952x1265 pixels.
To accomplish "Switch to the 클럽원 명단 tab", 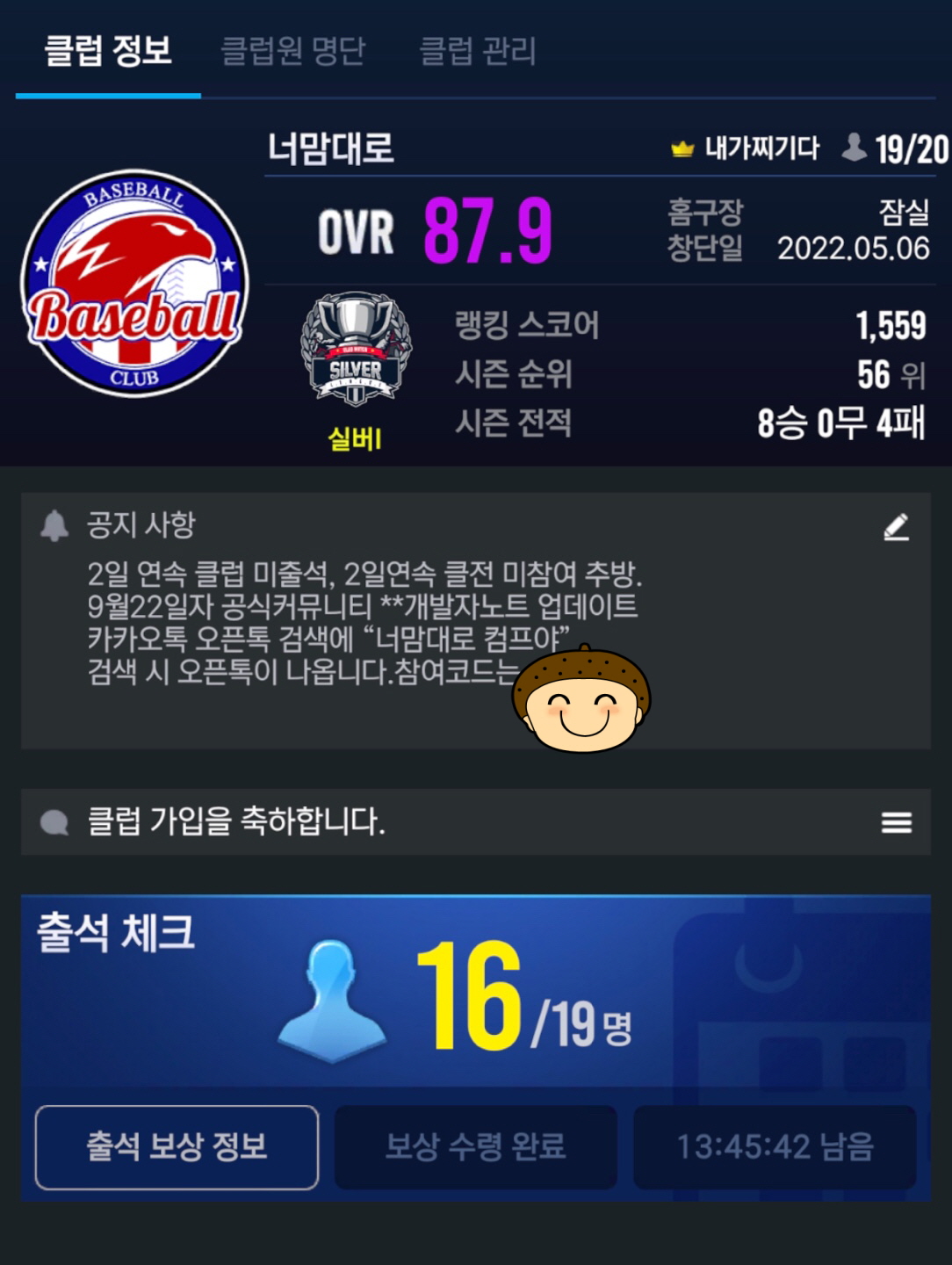I will pos(292,51).
